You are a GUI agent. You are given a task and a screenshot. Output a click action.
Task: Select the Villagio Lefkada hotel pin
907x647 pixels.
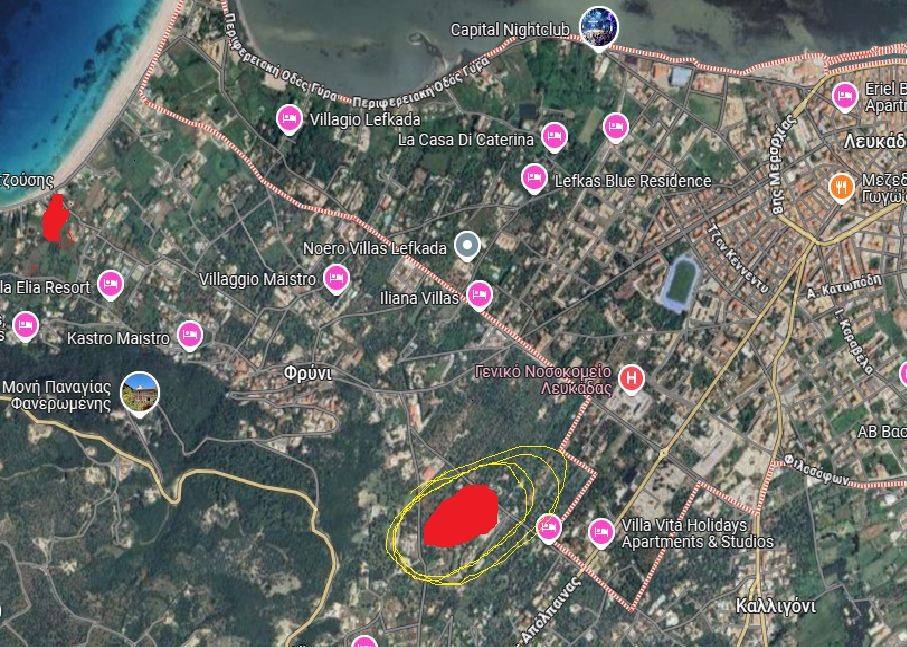point(290,118)
